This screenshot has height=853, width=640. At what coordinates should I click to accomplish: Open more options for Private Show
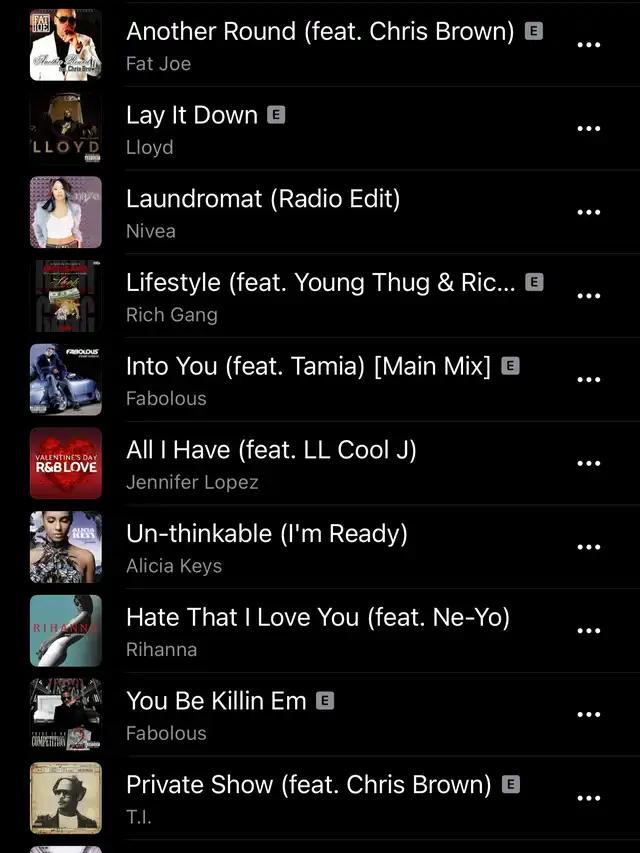click(x=589, y=798)
